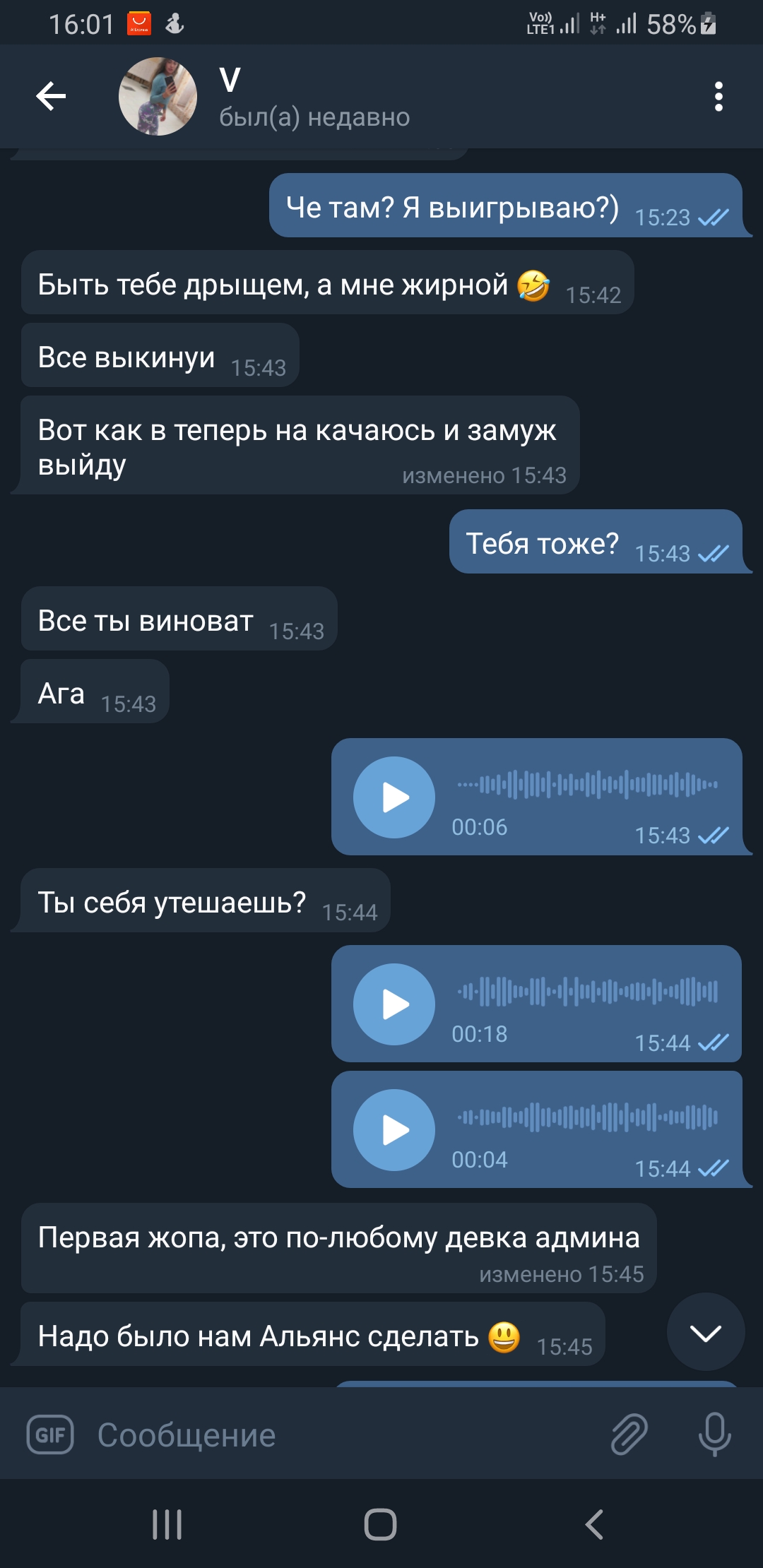763x1568 pixels.
Task: Attach a file with the paperclip
Action: tap(629, 1435)
